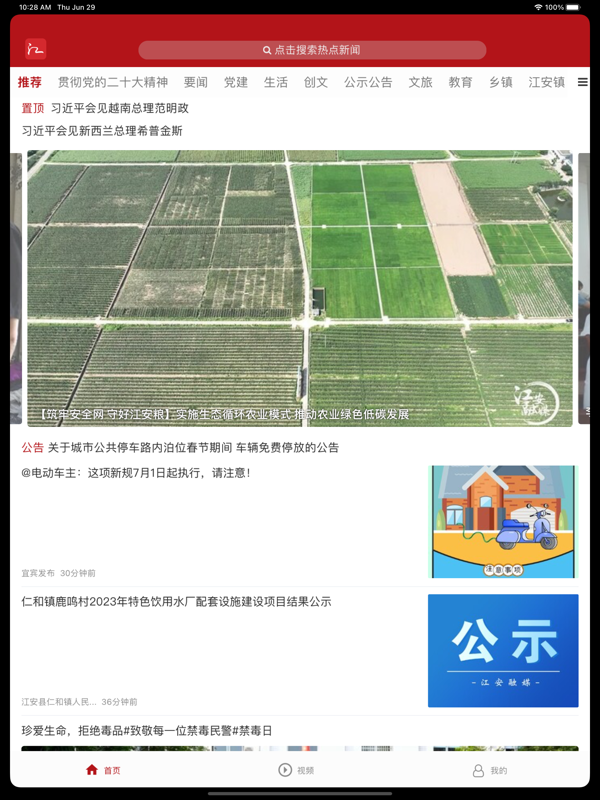Switch to the 文旅 tab
The height and width of the screenshot is (800, 600).
(420, 82)
